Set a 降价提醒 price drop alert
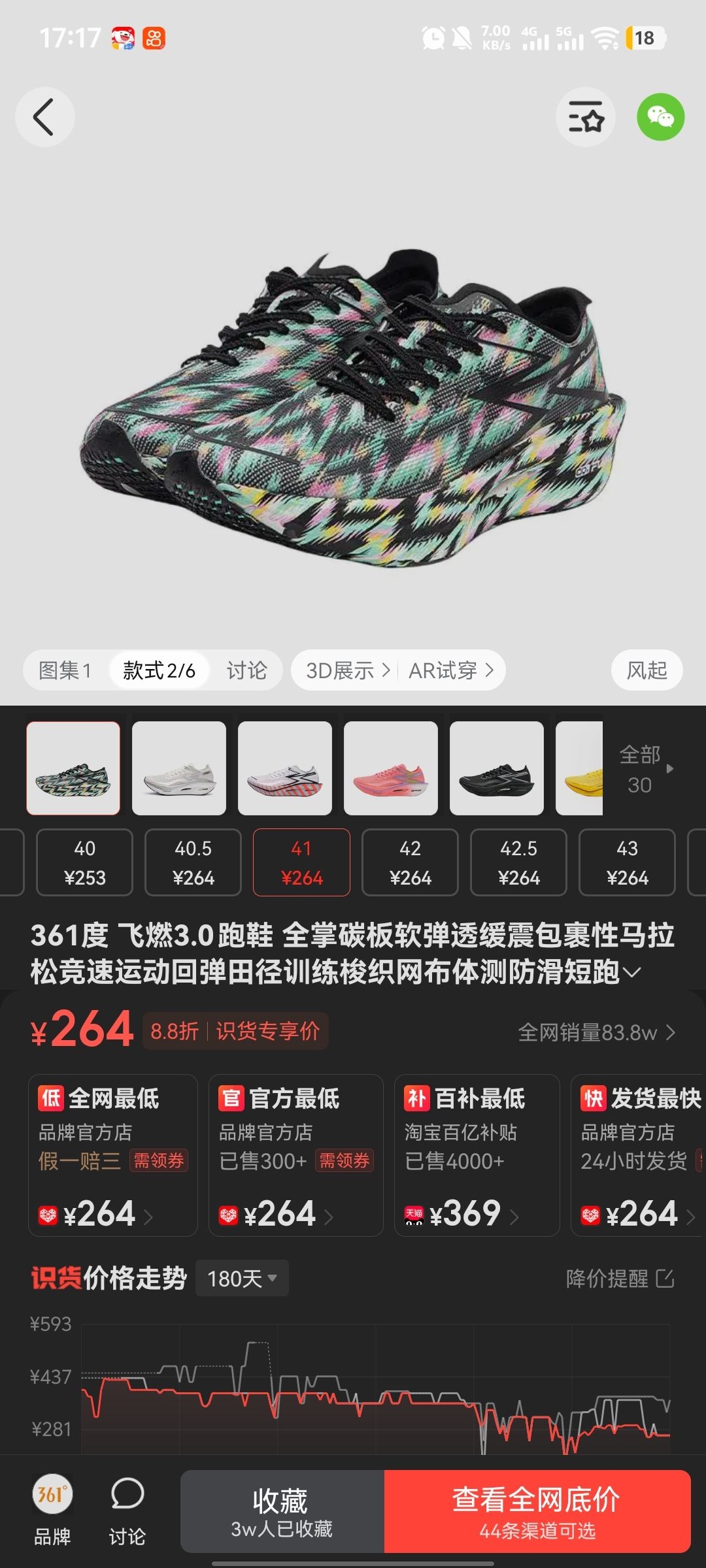706x1568 pixels. click(x=619, y=1279)
